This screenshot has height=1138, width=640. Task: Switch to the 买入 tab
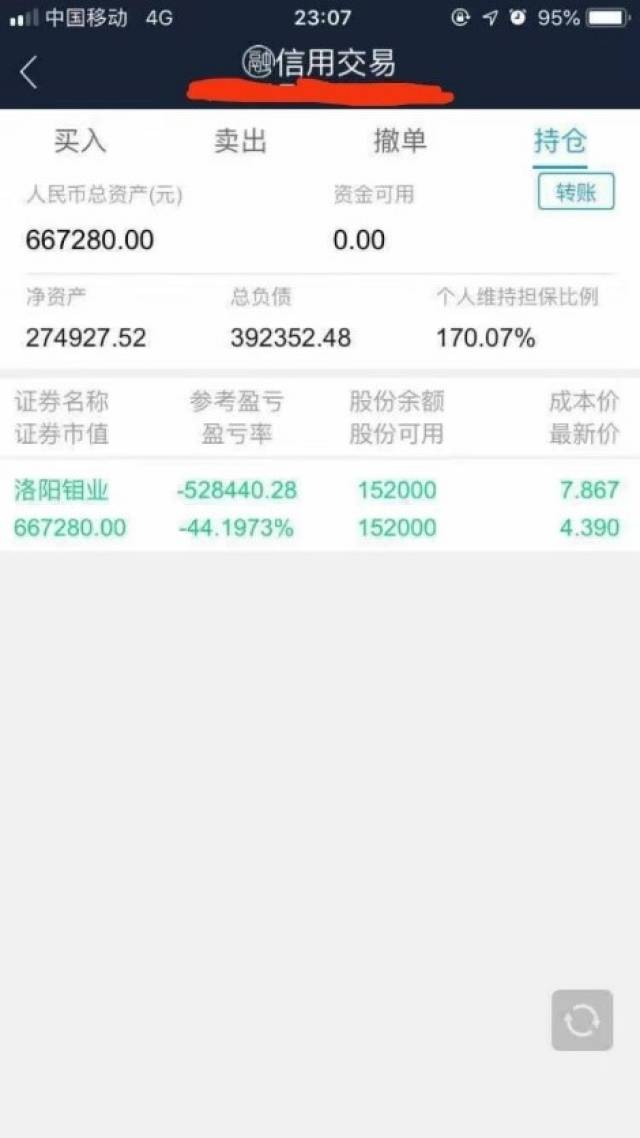[x=80, y=142]
